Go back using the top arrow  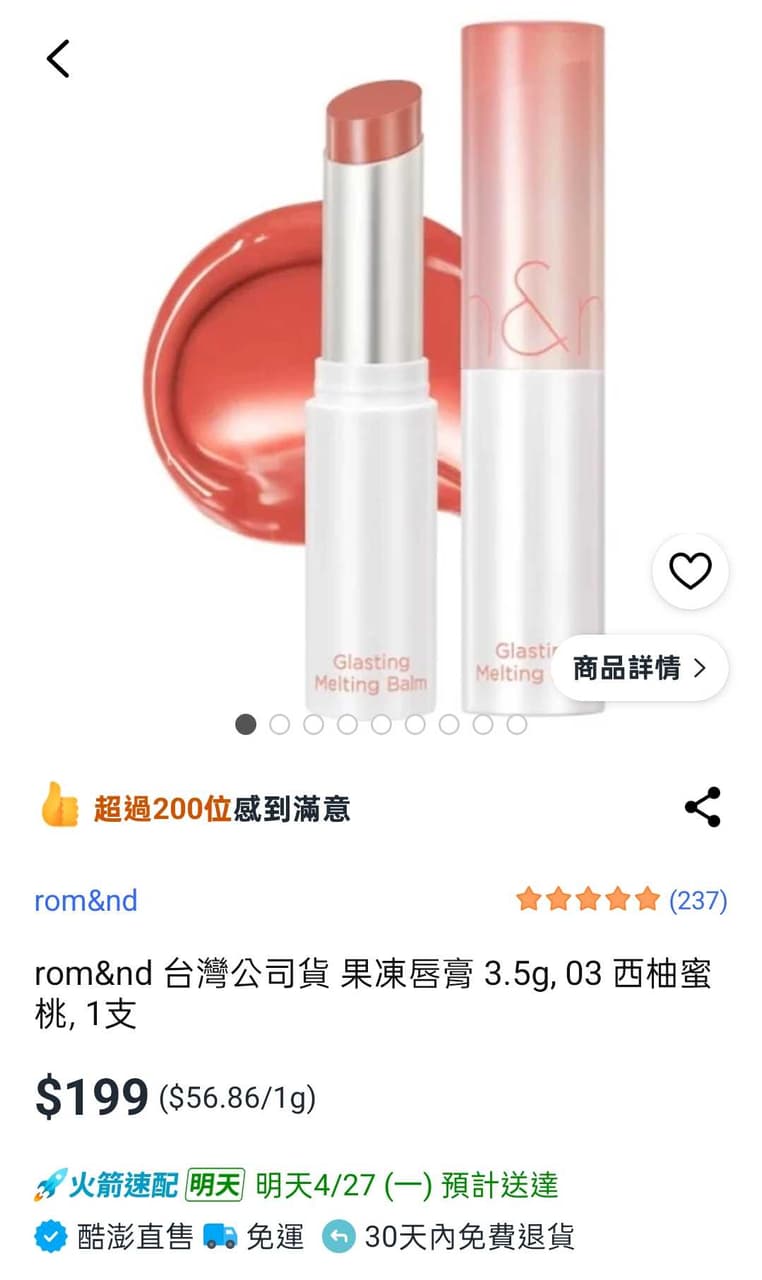tap(58, 59)
